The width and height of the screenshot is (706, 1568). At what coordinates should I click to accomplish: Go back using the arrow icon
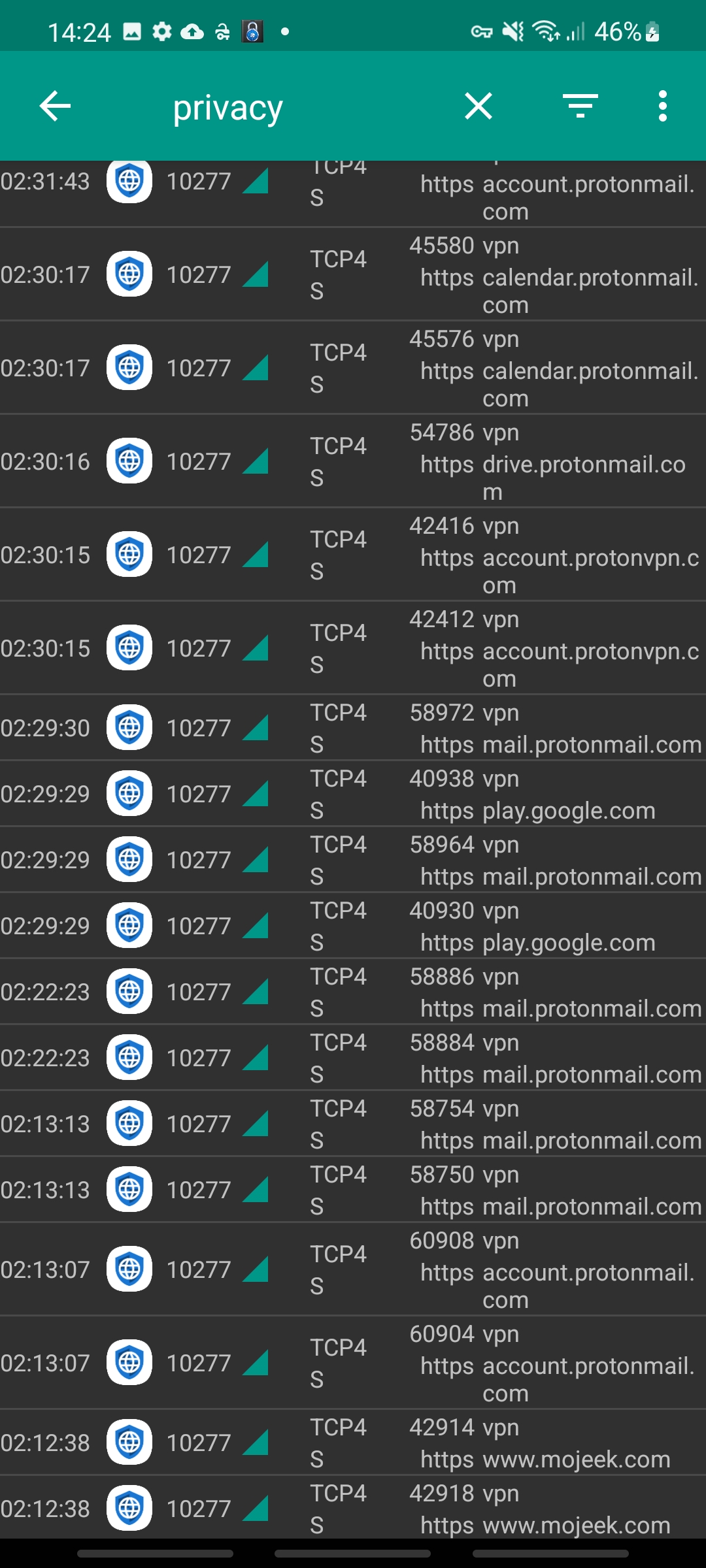tap(55, 106)
